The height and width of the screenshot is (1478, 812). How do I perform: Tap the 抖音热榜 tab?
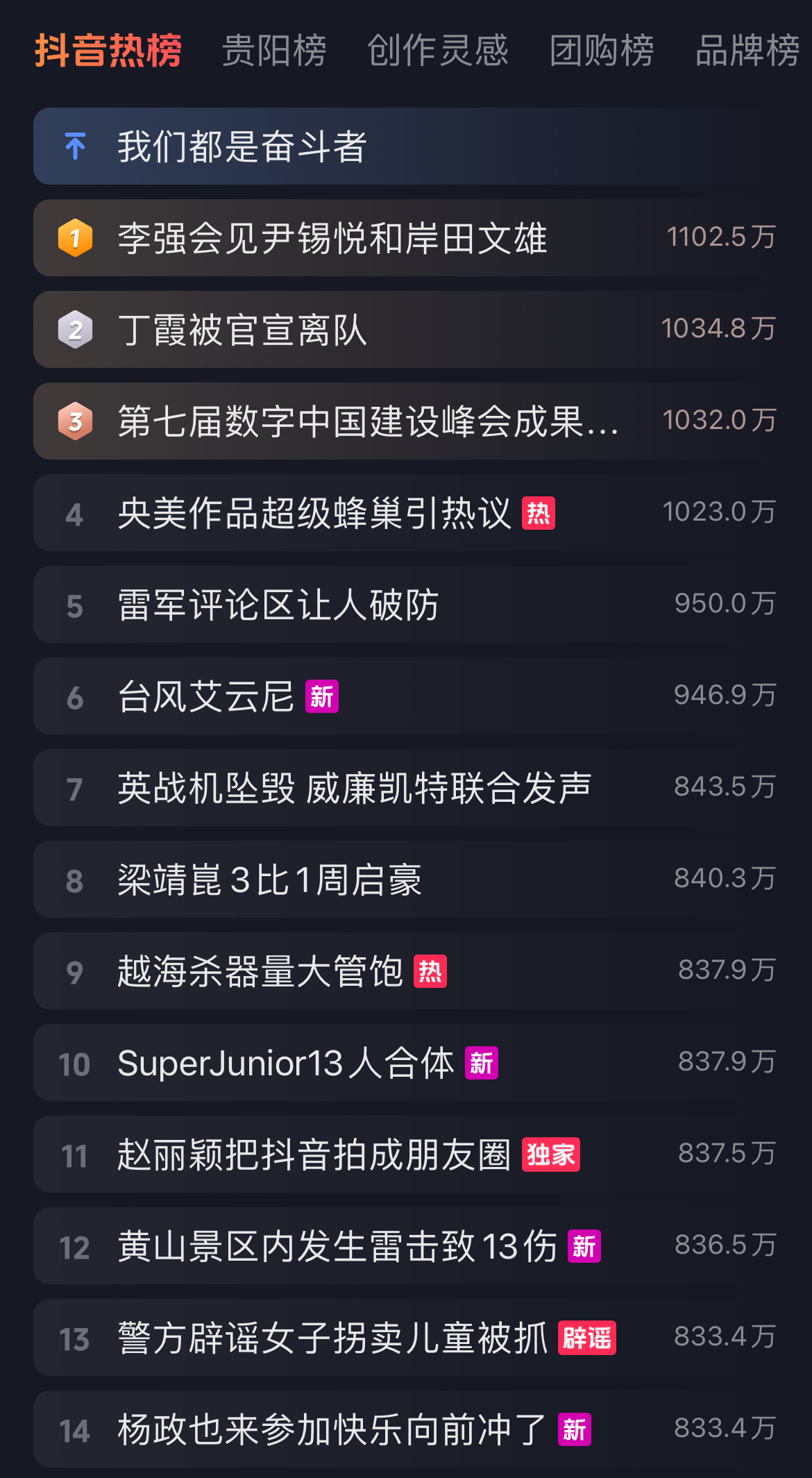point(108,51)
